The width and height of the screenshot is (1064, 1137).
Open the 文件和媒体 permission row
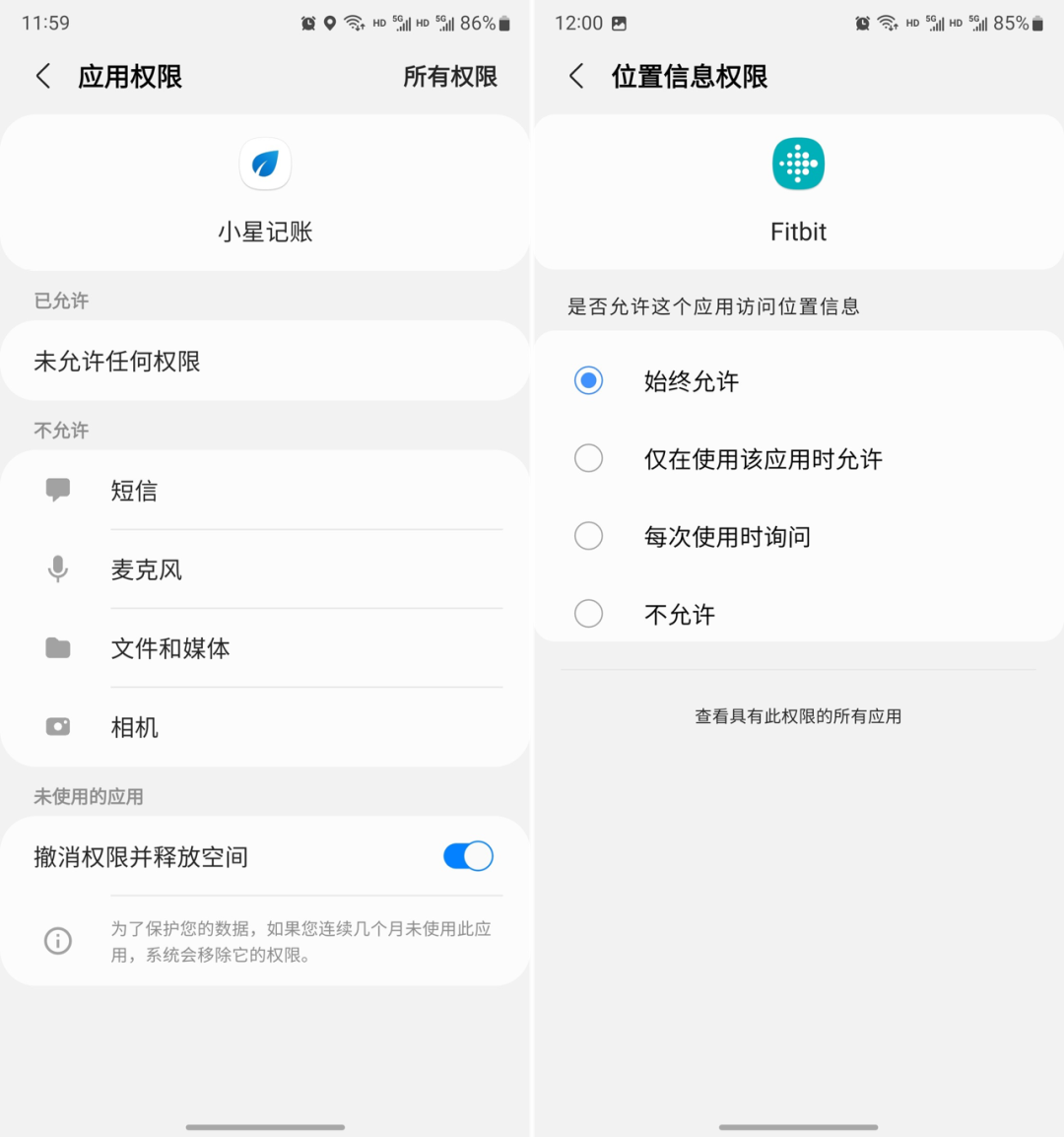pyautogui.click(x=266, y=648)
